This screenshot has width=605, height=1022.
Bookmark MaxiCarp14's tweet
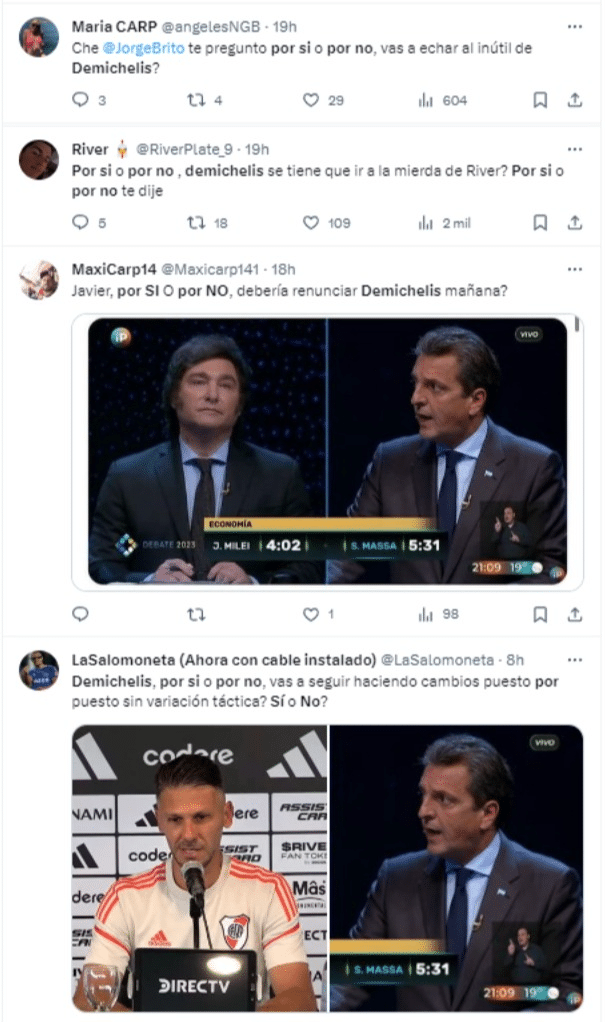[x=540, y=614]
